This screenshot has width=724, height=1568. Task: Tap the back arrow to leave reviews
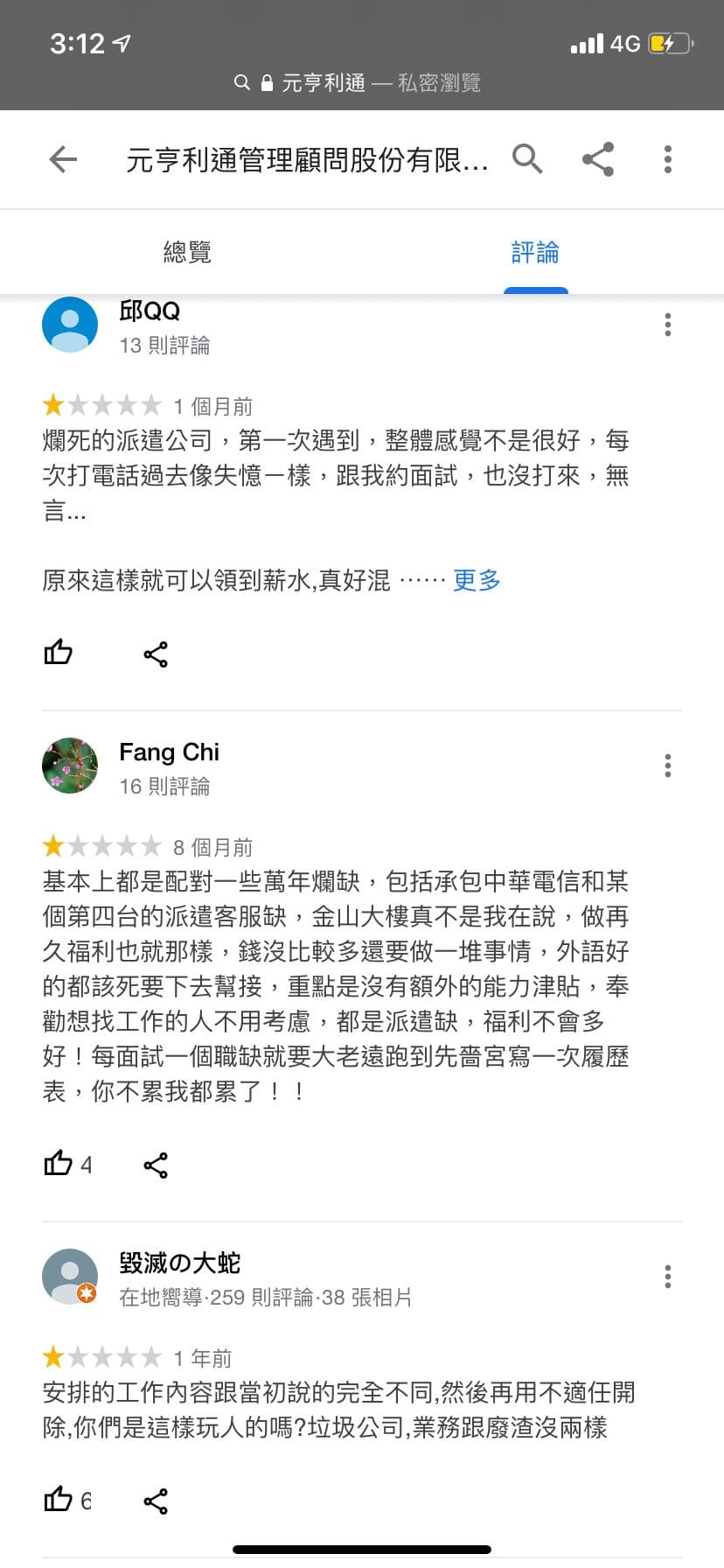[61, 159]
